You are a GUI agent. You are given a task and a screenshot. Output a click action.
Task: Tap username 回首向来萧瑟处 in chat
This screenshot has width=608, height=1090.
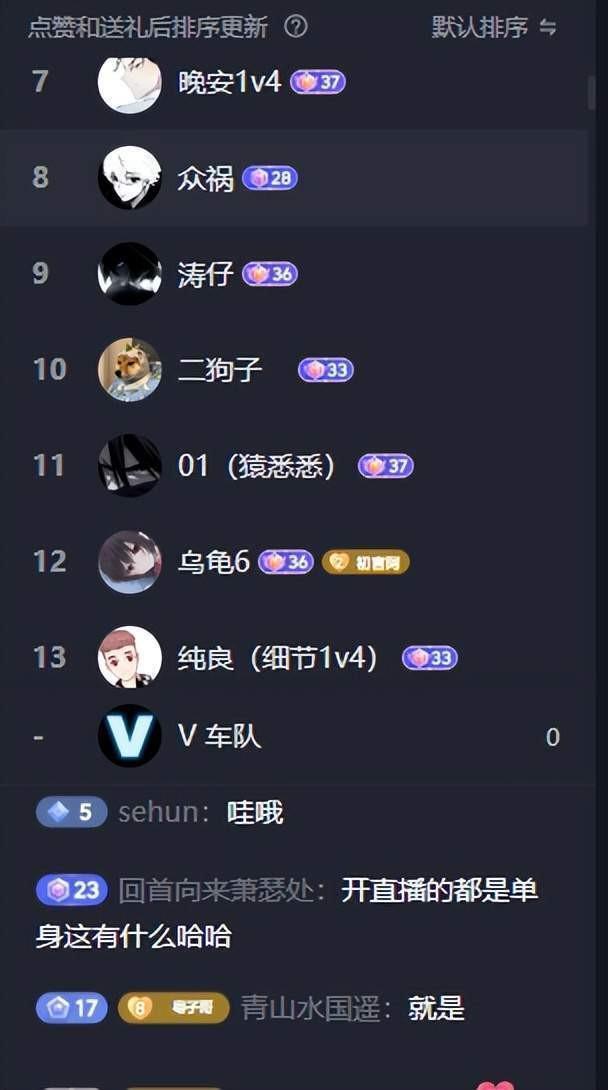[220, 890]
